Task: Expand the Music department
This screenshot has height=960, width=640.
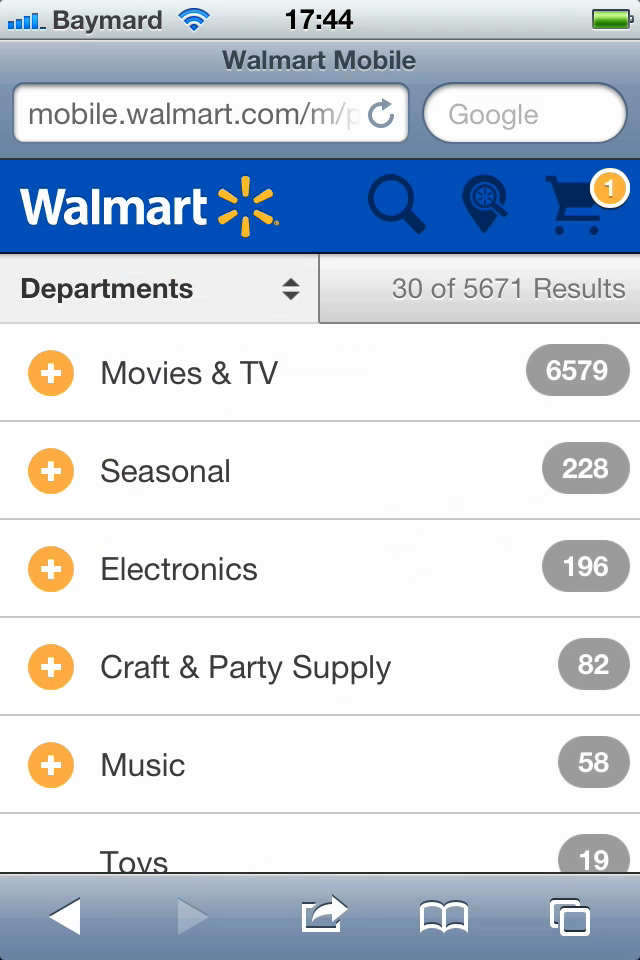Action: point(51,765)
